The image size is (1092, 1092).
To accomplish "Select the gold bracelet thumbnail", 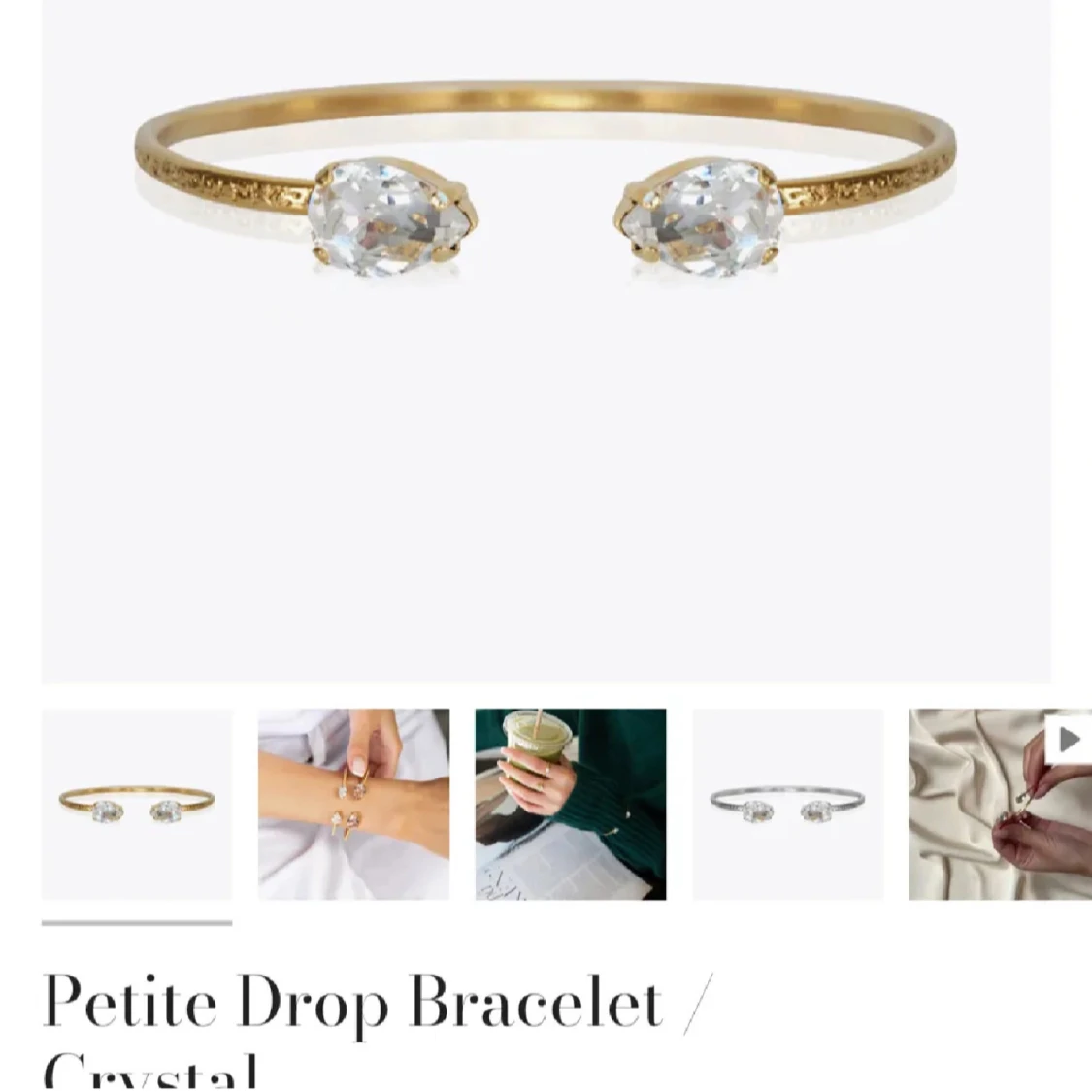I will tap(137, 804).
